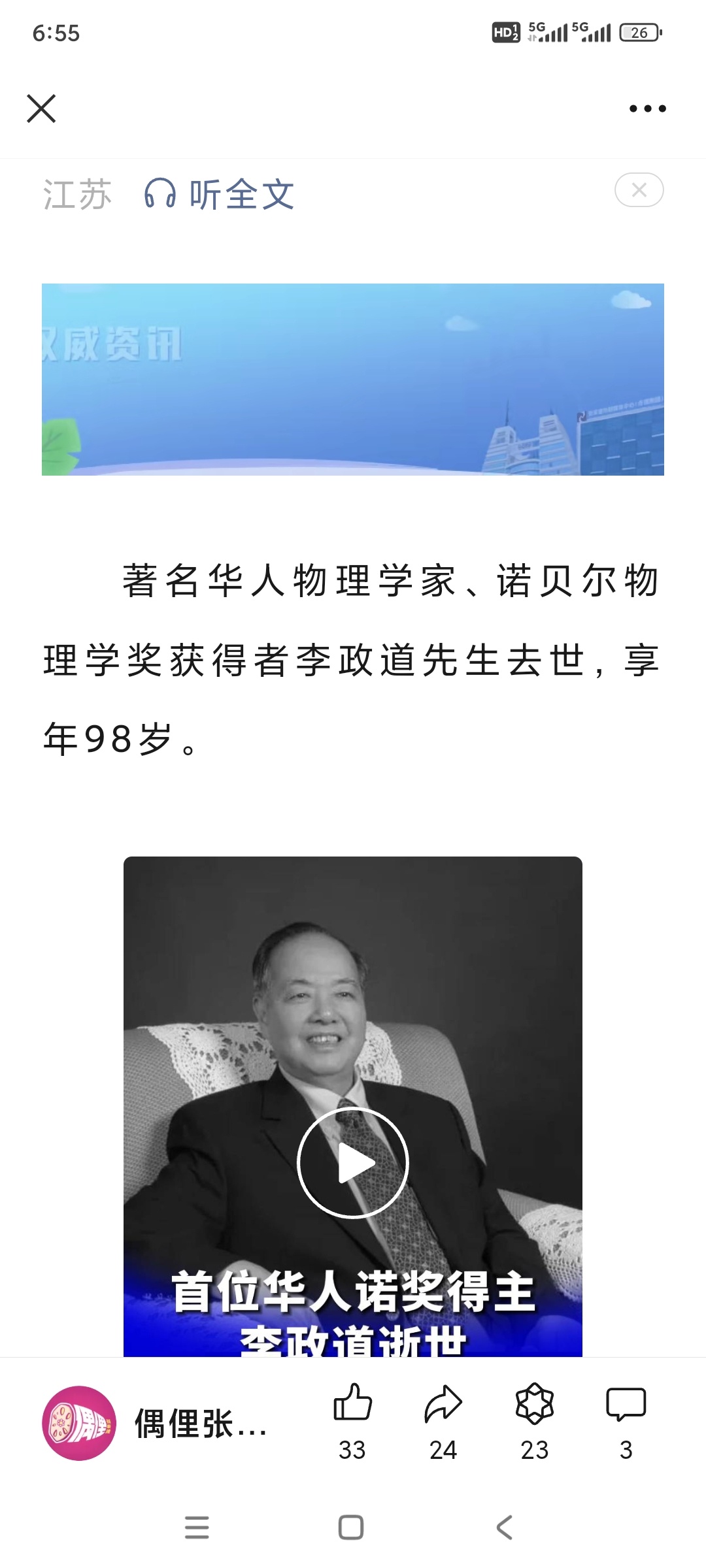Viewport: 706px width, 1568px height.
Task: Close the article page
Action: coord(41,108)
